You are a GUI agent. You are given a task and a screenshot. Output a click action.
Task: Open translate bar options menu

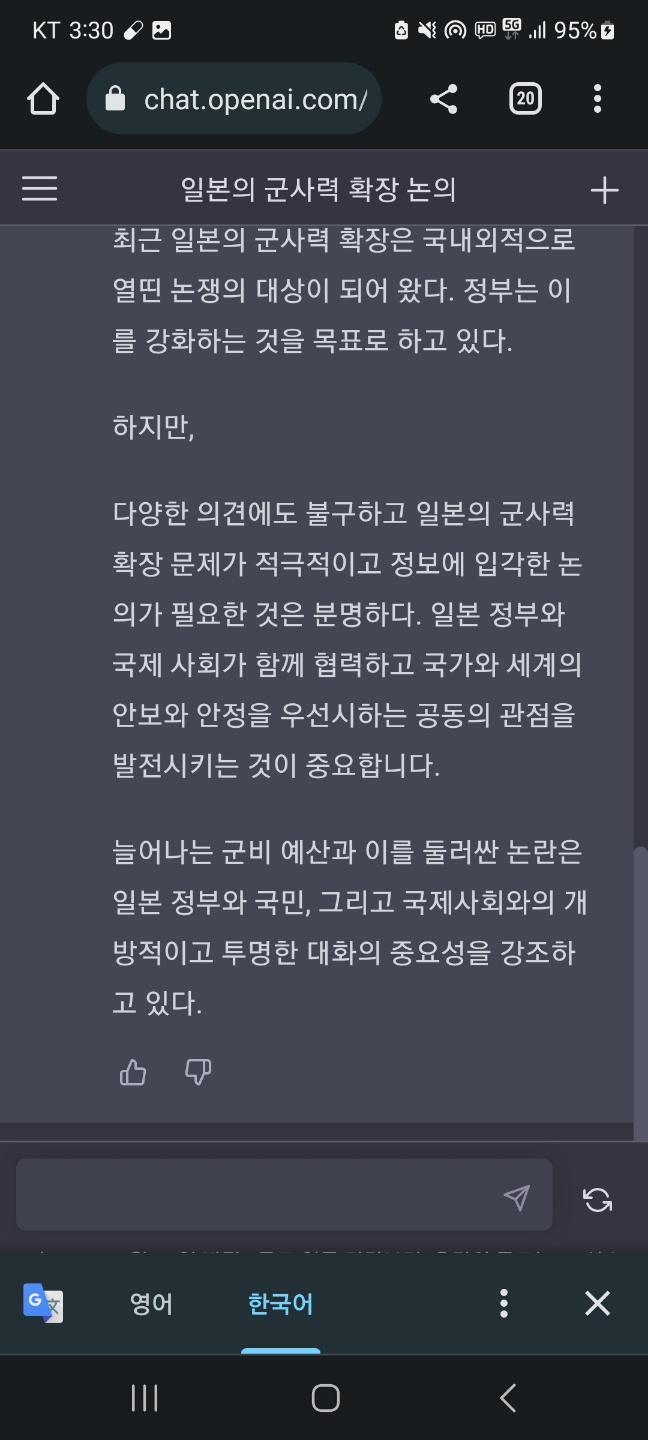pos(503,1303)
